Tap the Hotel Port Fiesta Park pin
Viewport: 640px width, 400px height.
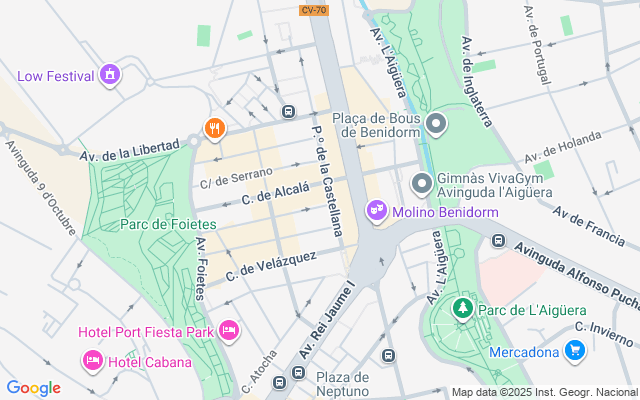229,330
